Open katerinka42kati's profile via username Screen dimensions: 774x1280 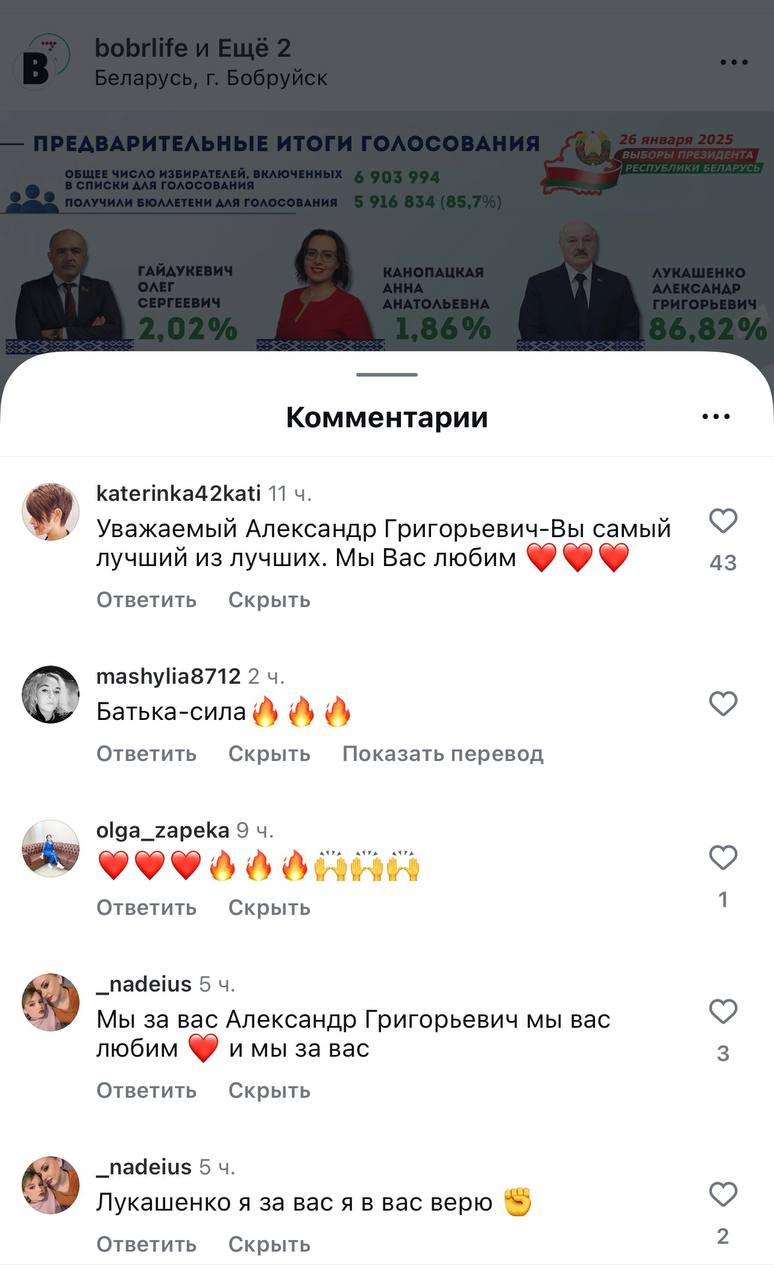178,493
